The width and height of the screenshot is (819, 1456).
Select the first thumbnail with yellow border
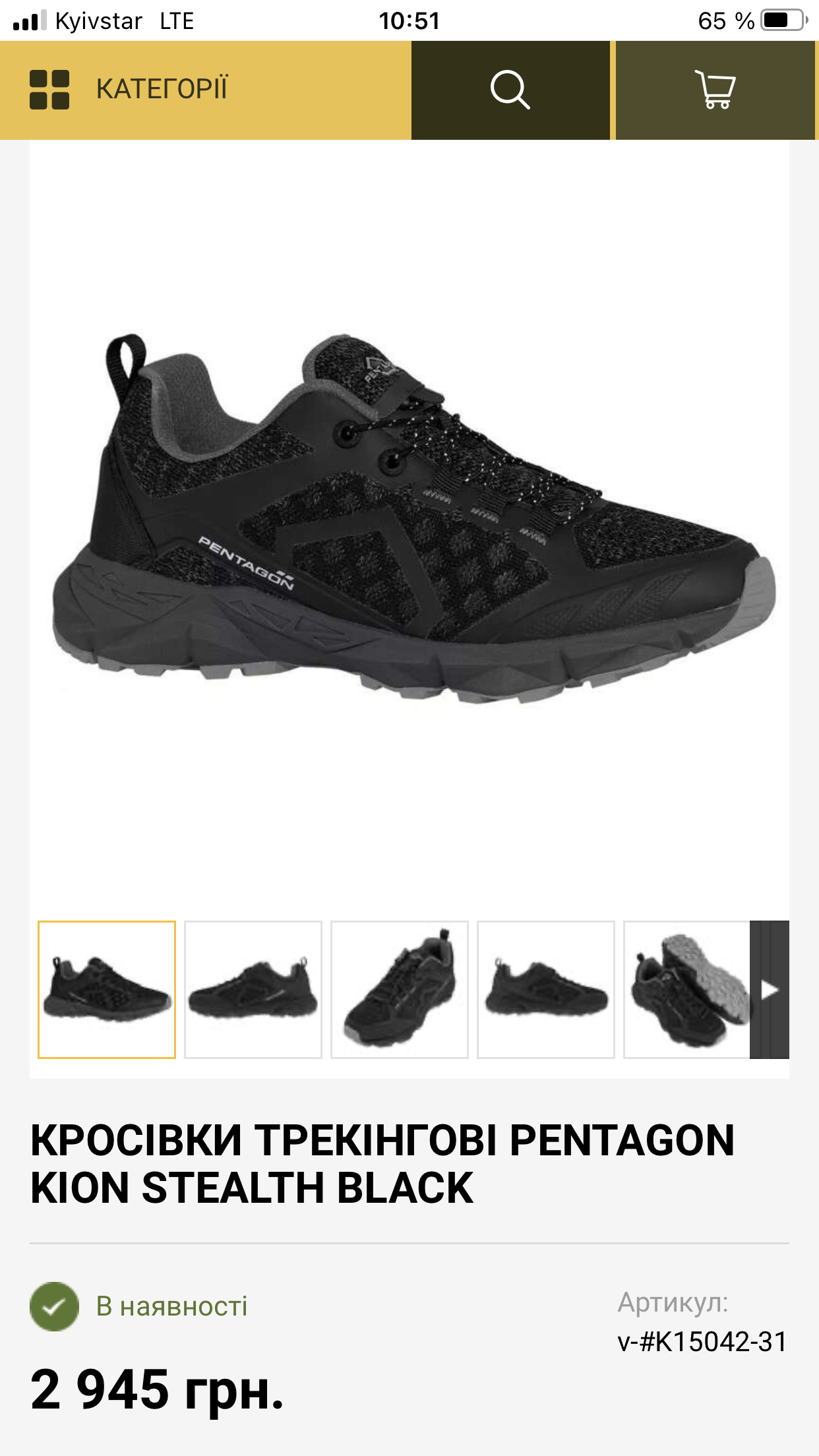[107, 989]
